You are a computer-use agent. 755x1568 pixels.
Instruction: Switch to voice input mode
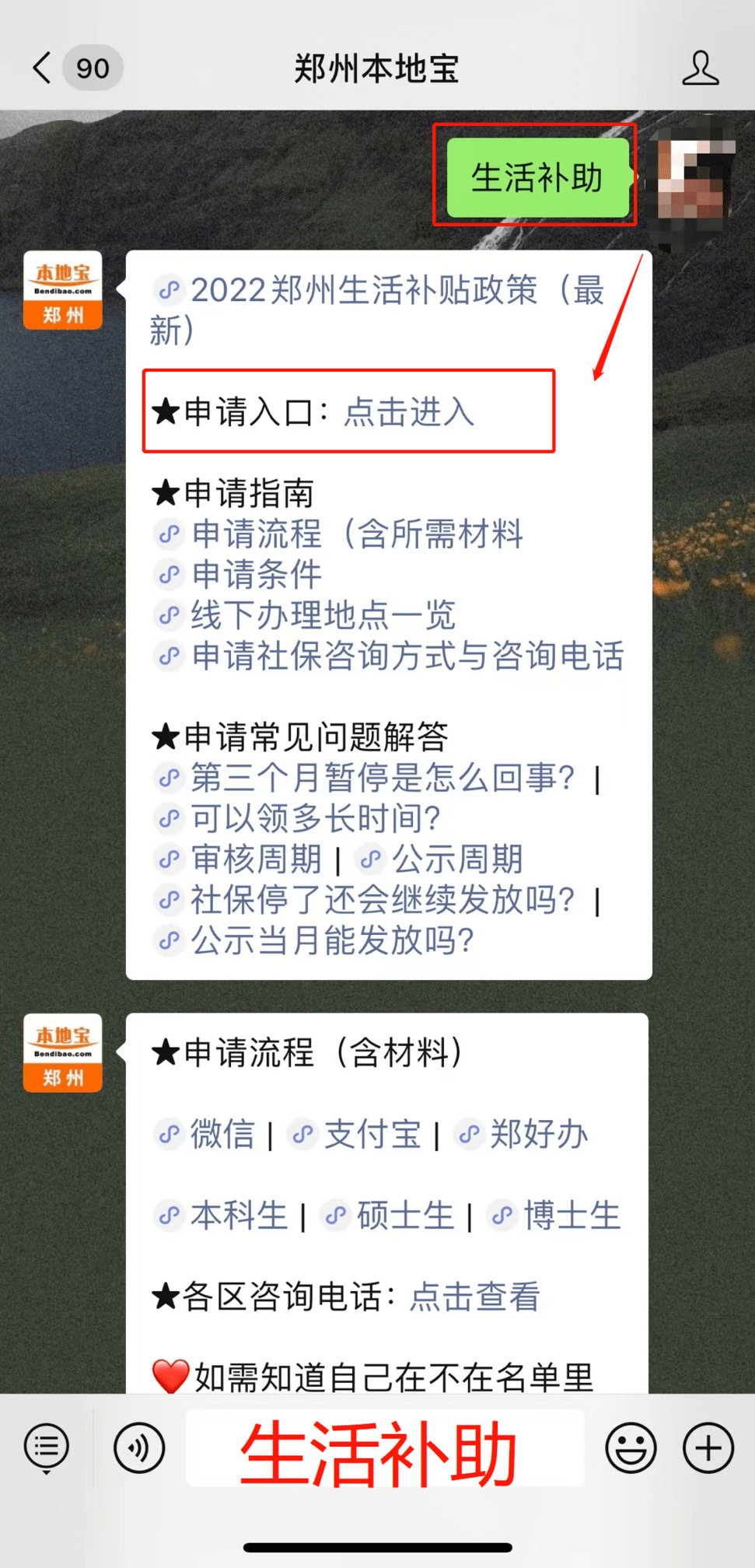pyautogui.click(x=139, y=1448)
